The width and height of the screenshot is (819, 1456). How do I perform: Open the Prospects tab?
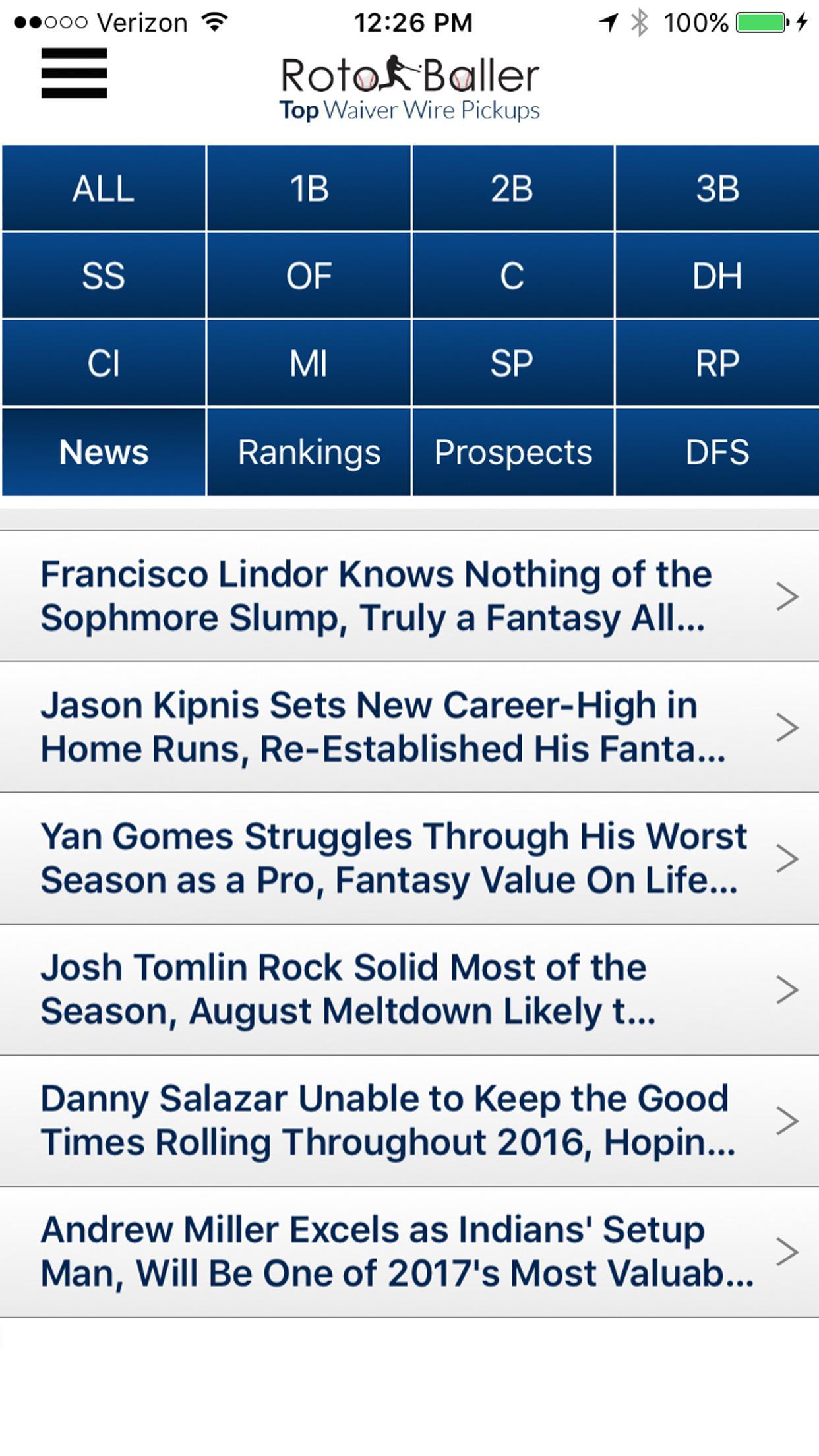[514, 452]
